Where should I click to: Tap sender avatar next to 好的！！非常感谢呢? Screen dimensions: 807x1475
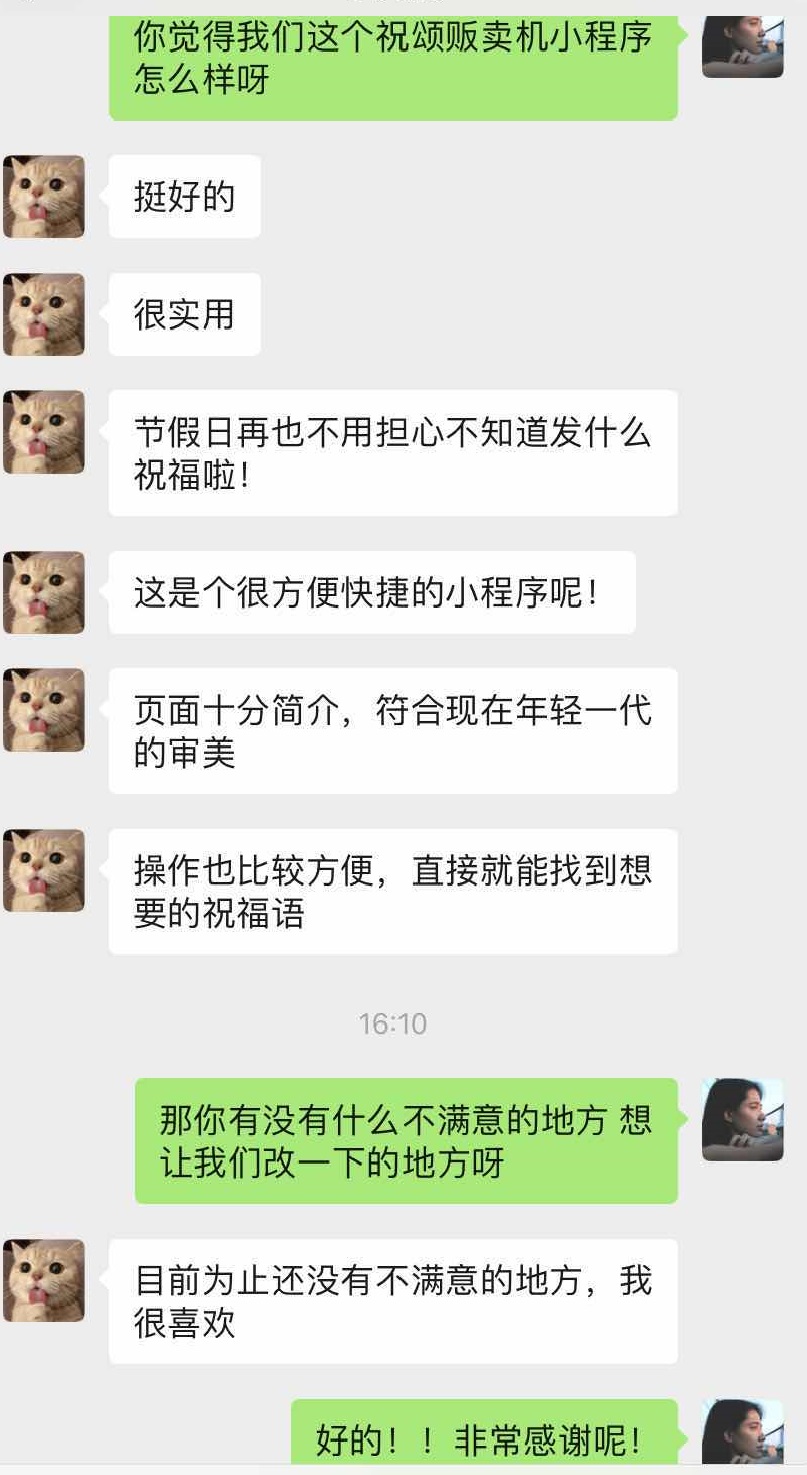pyautogui.click(x=742, y=1435)
